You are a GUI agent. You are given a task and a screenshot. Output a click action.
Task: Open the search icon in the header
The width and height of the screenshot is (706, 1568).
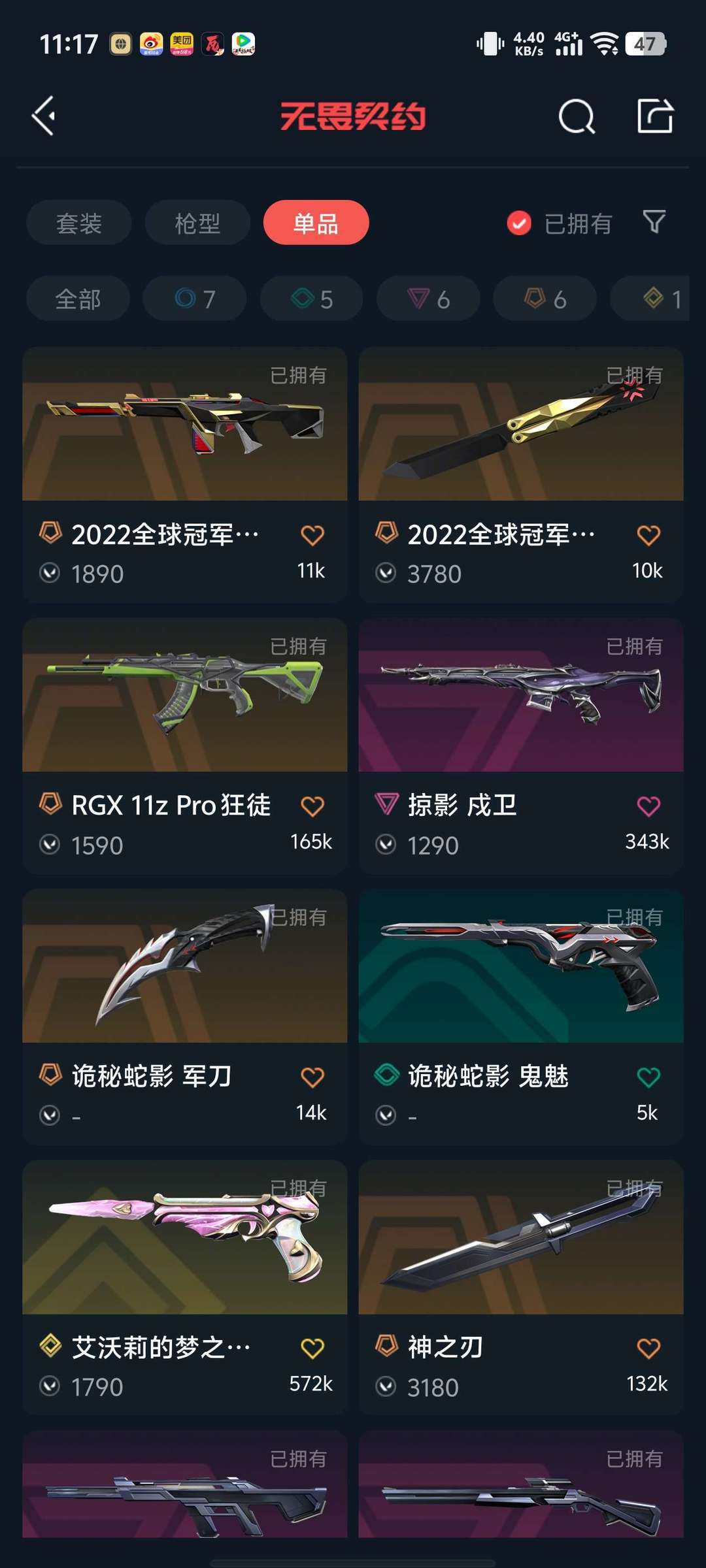pos(577,117)
